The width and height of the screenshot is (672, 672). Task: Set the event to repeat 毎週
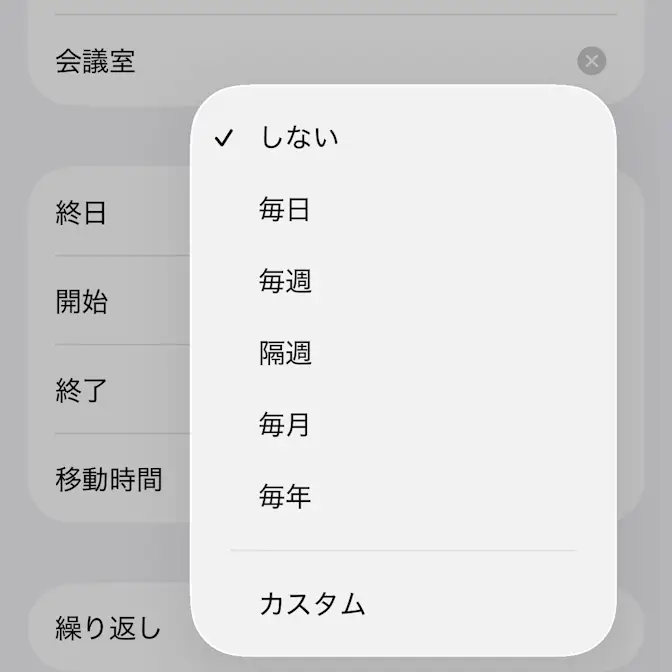click(286, 282)
